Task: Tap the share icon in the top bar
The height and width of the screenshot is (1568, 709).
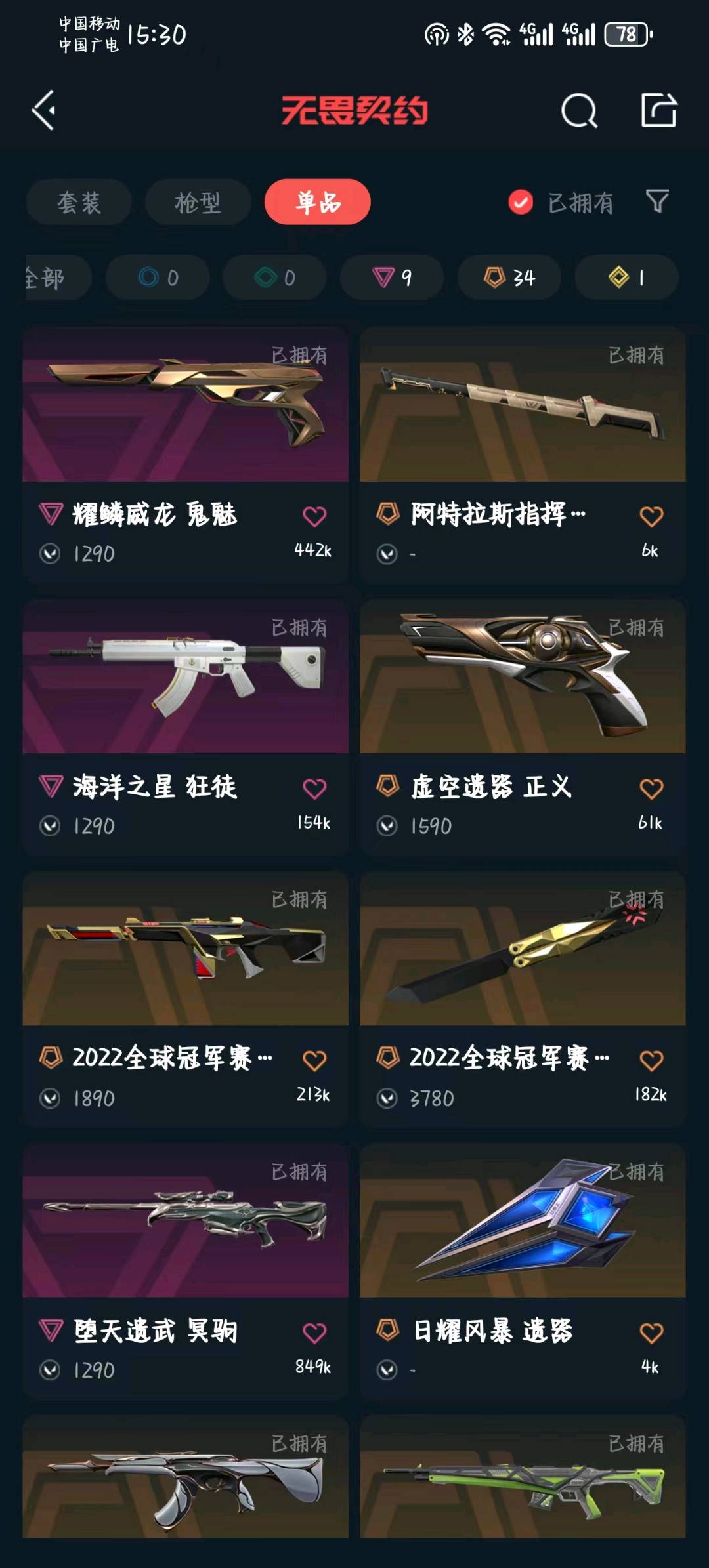Action: (x=658, y=110)
